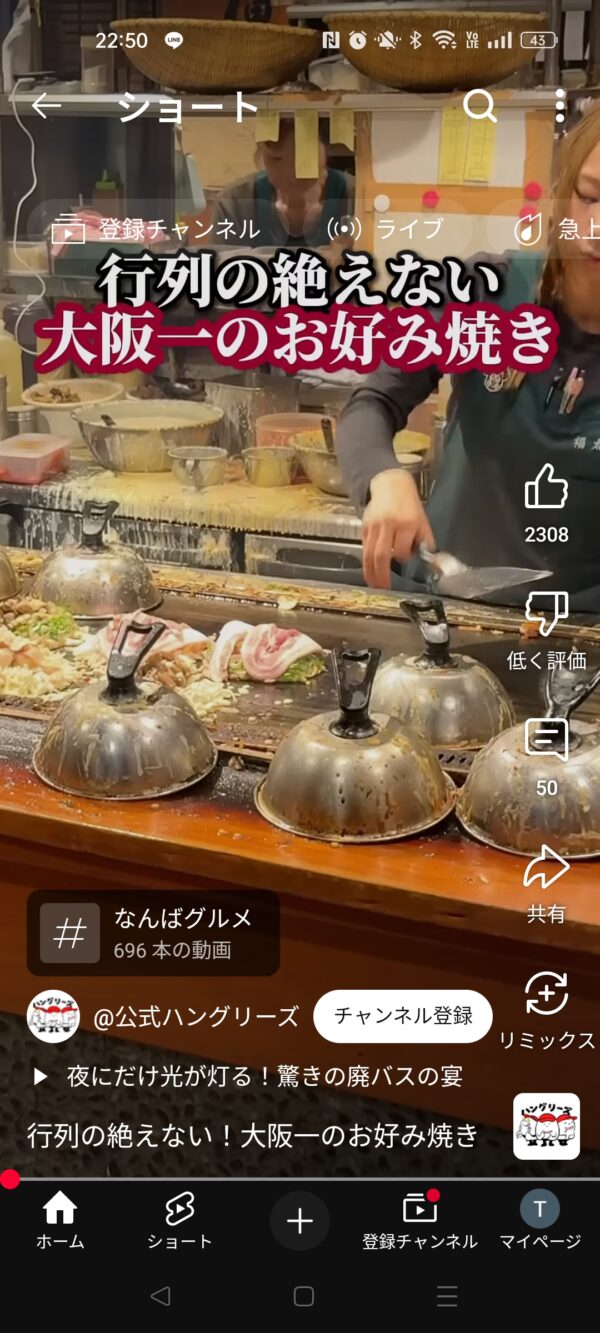Screen dimensions: 600x1333
Task: Create new content with plus button
Action: point(300,1221)
